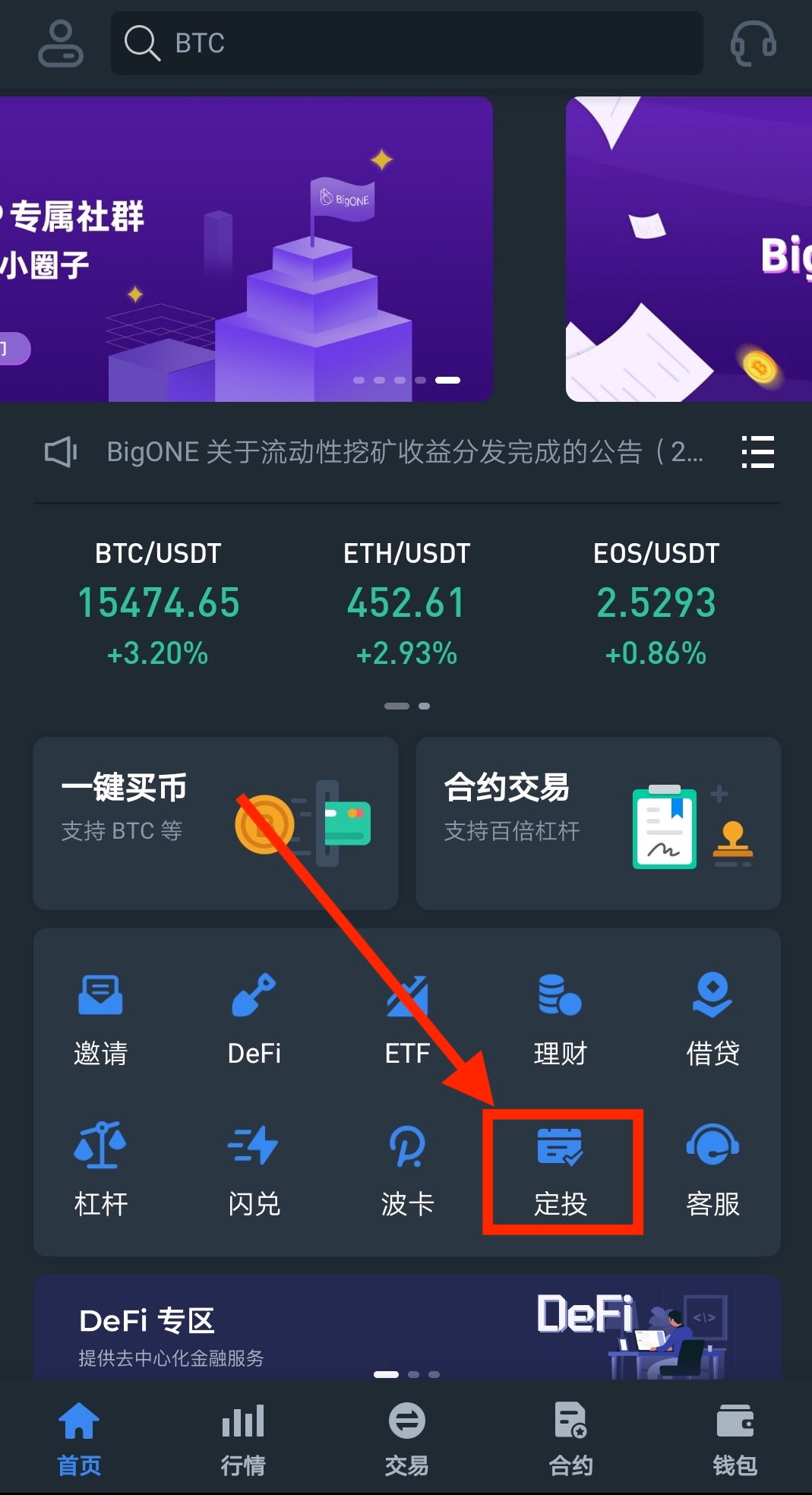Open the 理财 wealth management shortcut
The width and height of the screenshot is (812, 1495).
561,1019
